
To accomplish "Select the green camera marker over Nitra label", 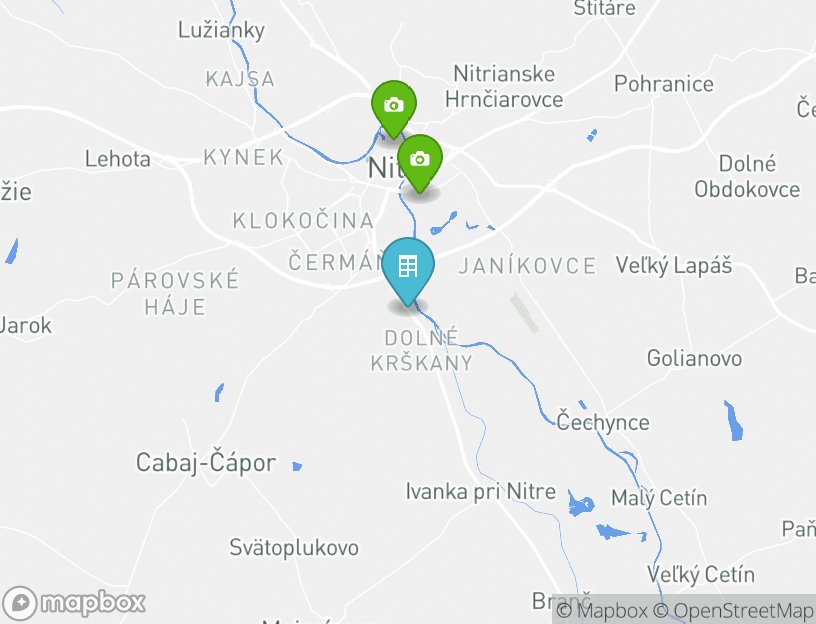I will [420, 159].
